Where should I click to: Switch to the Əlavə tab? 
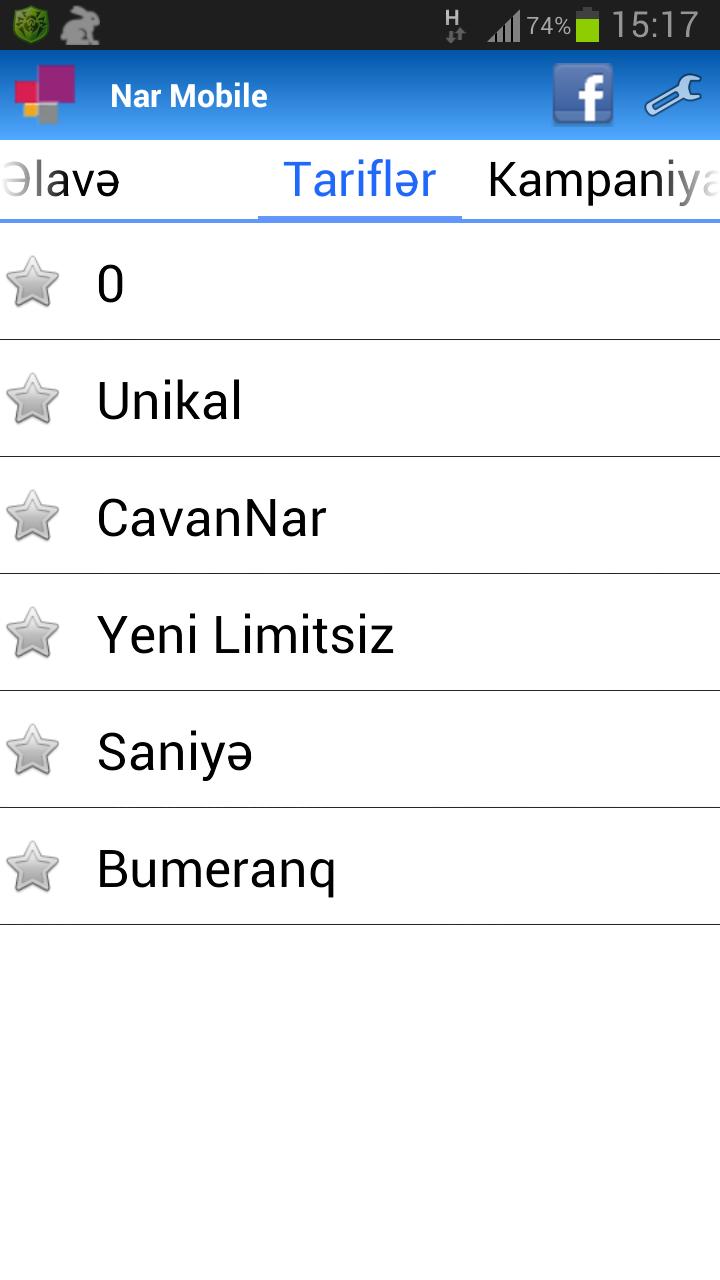point(62,181)
